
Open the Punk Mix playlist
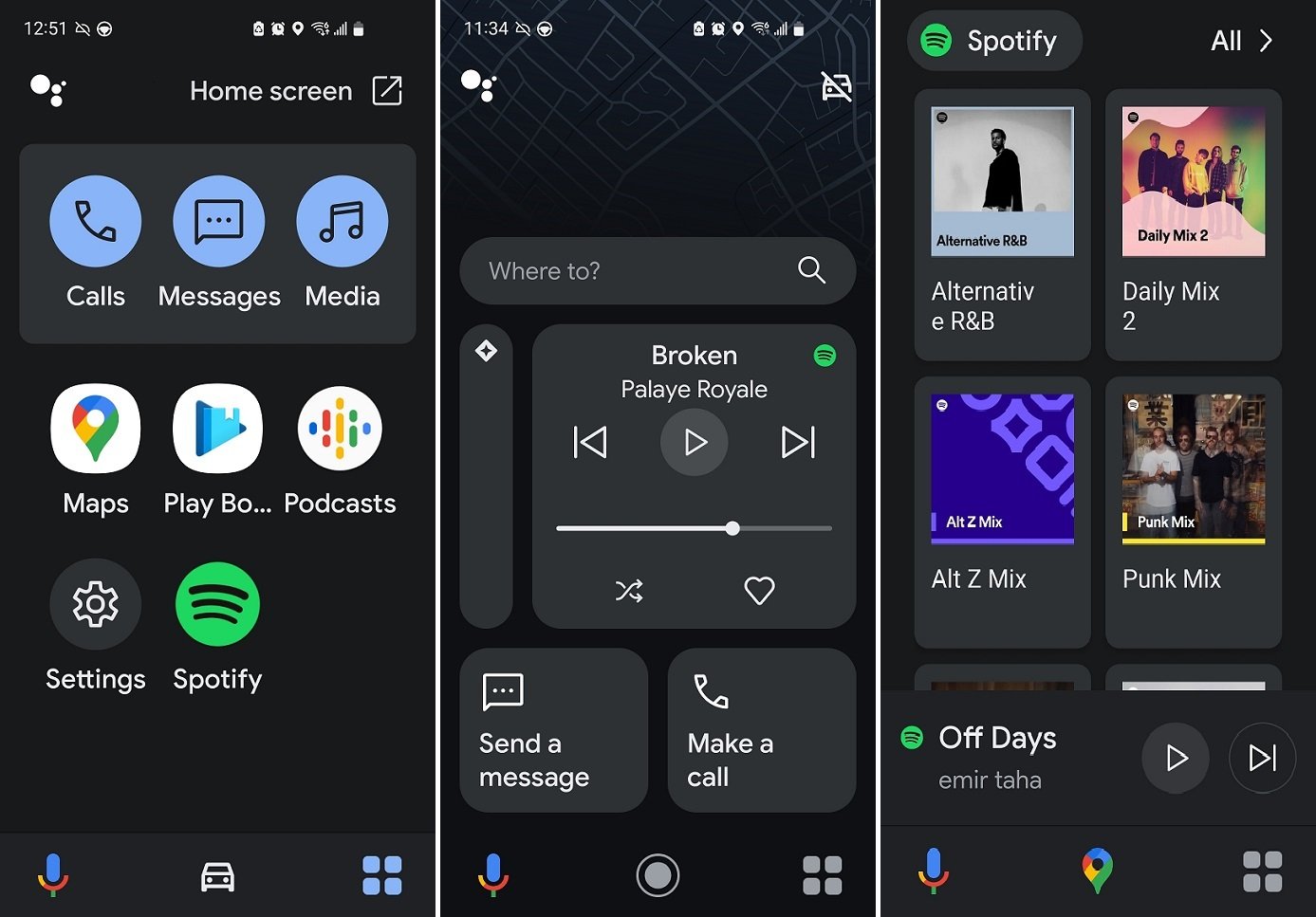pos(1193,512)
